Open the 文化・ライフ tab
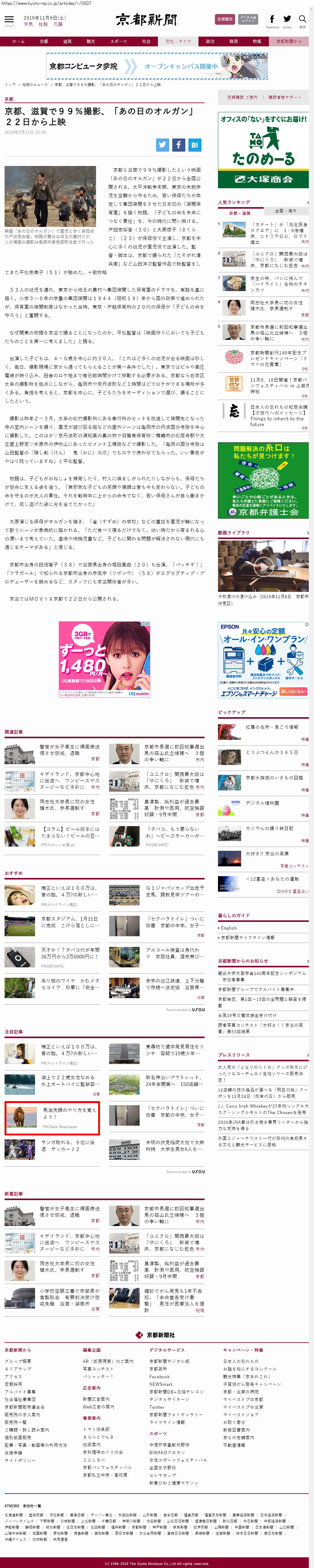 pyautogui.click(x=178, y=41)
